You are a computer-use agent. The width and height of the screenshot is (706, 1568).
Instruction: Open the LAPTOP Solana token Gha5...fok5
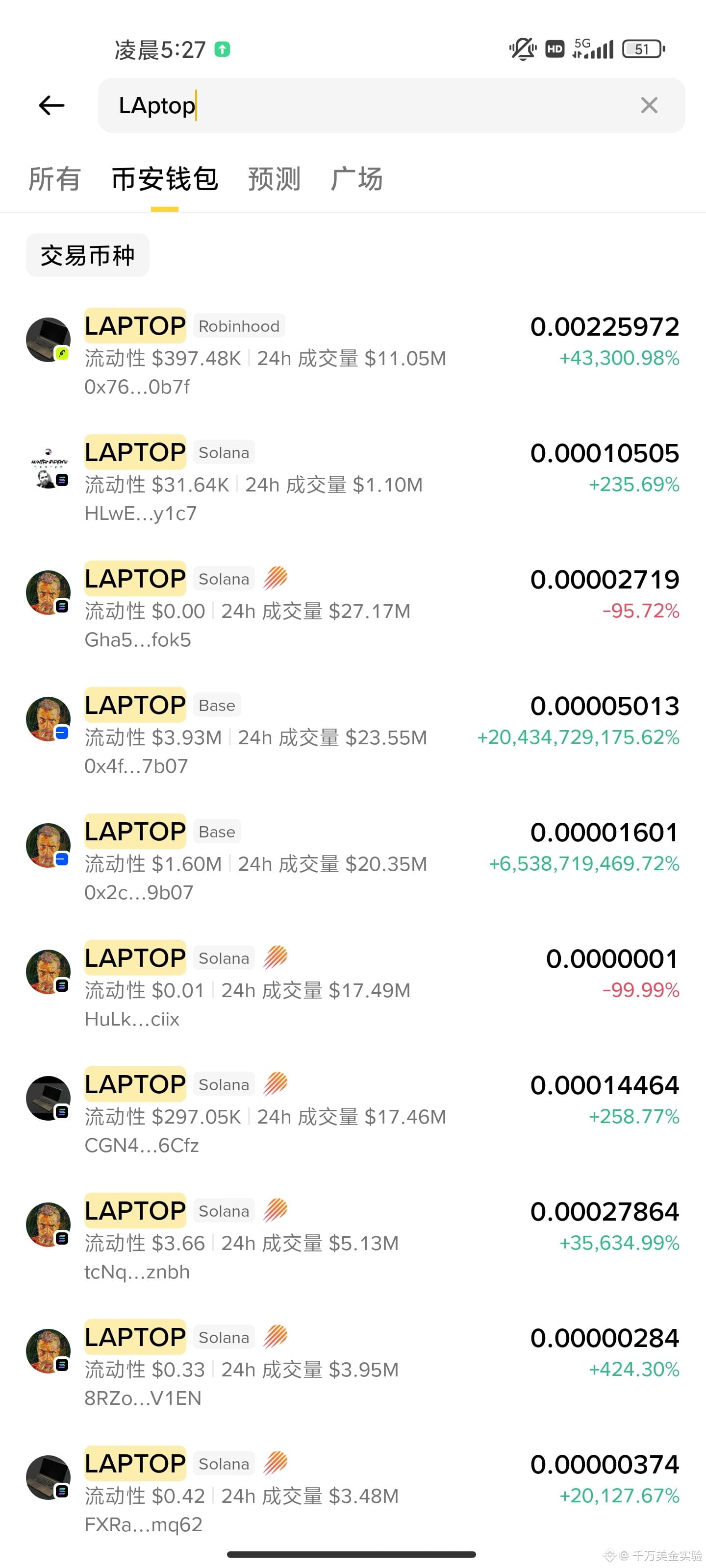click(x=353, y=609)
